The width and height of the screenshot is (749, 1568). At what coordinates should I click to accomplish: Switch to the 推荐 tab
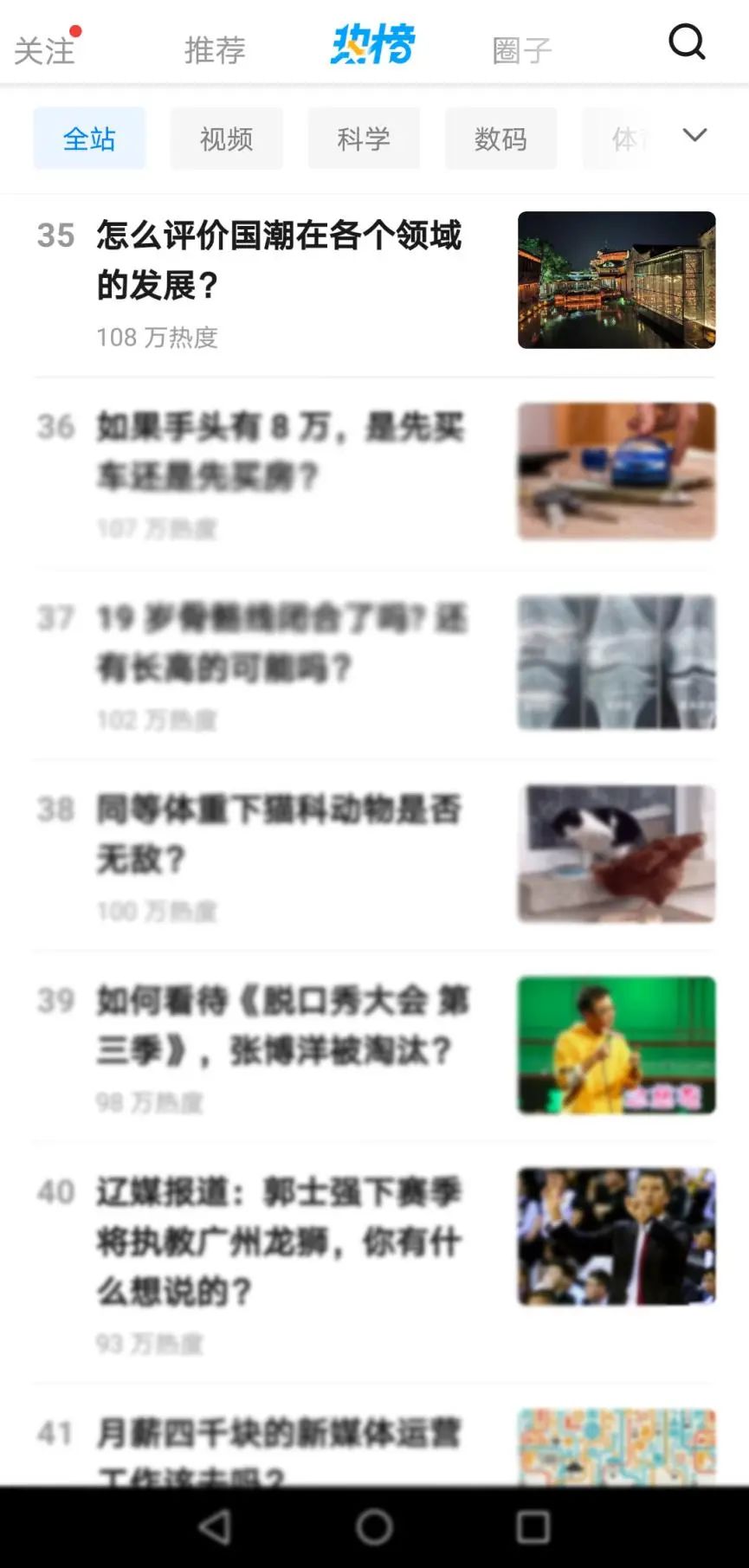(215, 50)
